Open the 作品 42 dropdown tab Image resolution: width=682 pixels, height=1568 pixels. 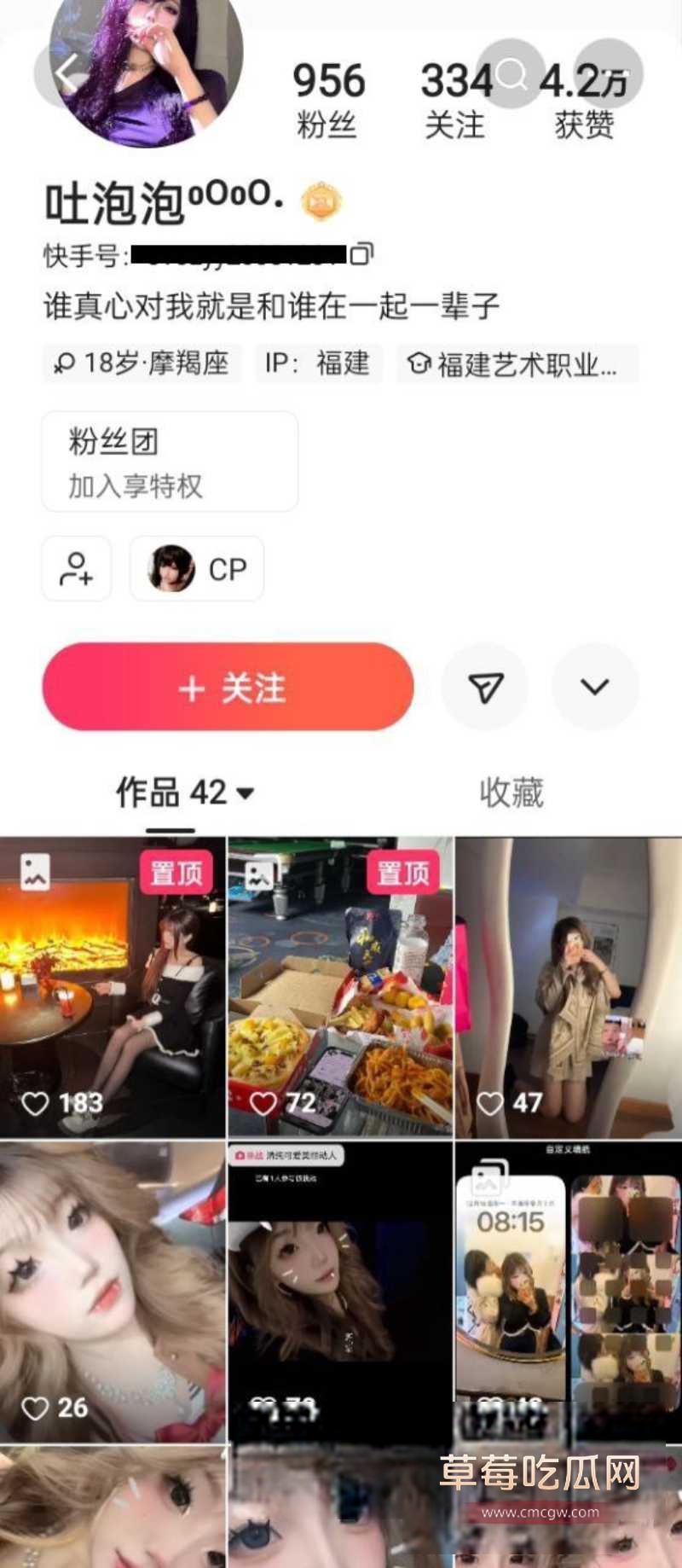184,793
